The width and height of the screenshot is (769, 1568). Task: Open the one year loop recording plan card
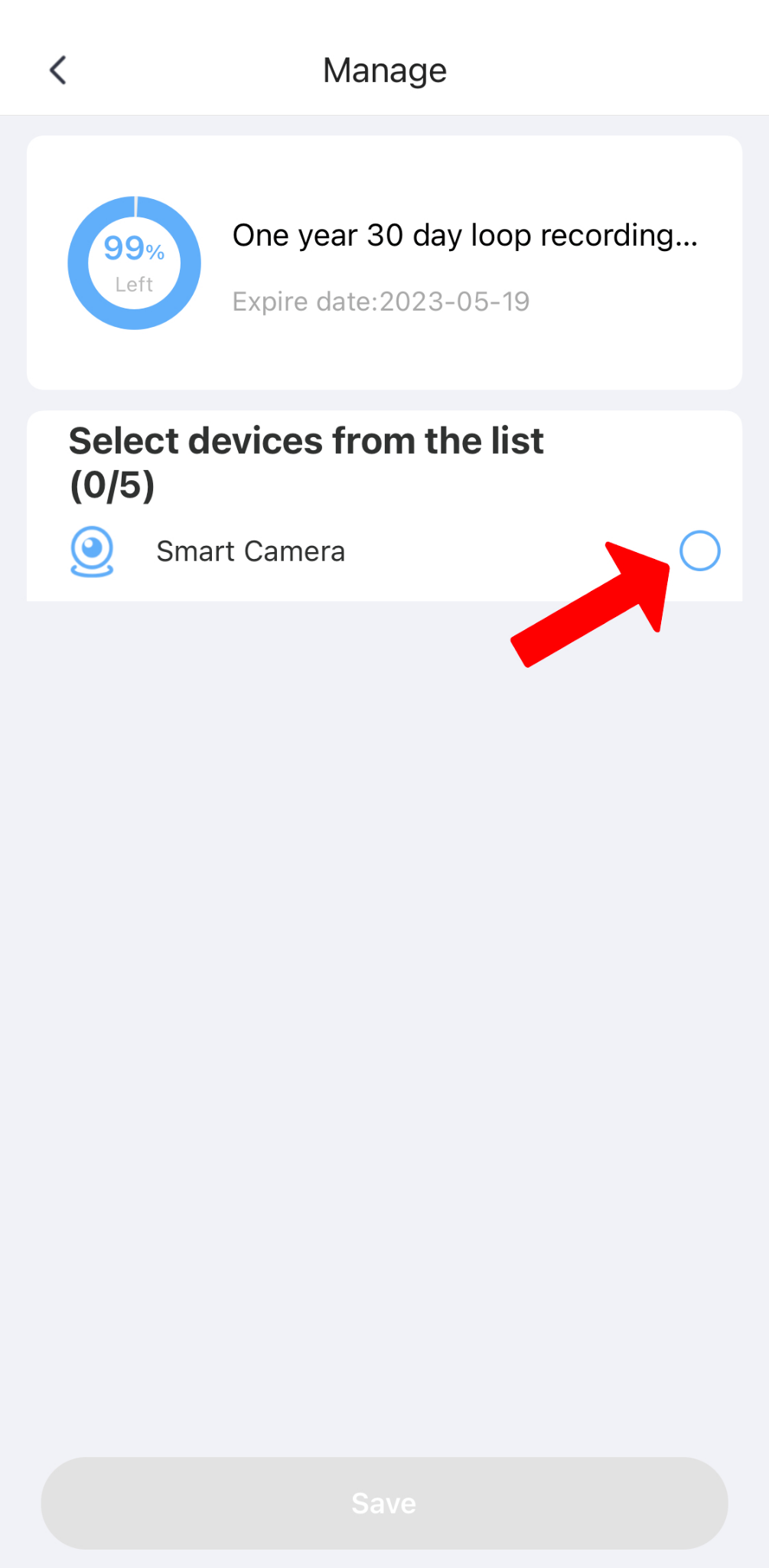pyautogui.click(x=384, y=263)
